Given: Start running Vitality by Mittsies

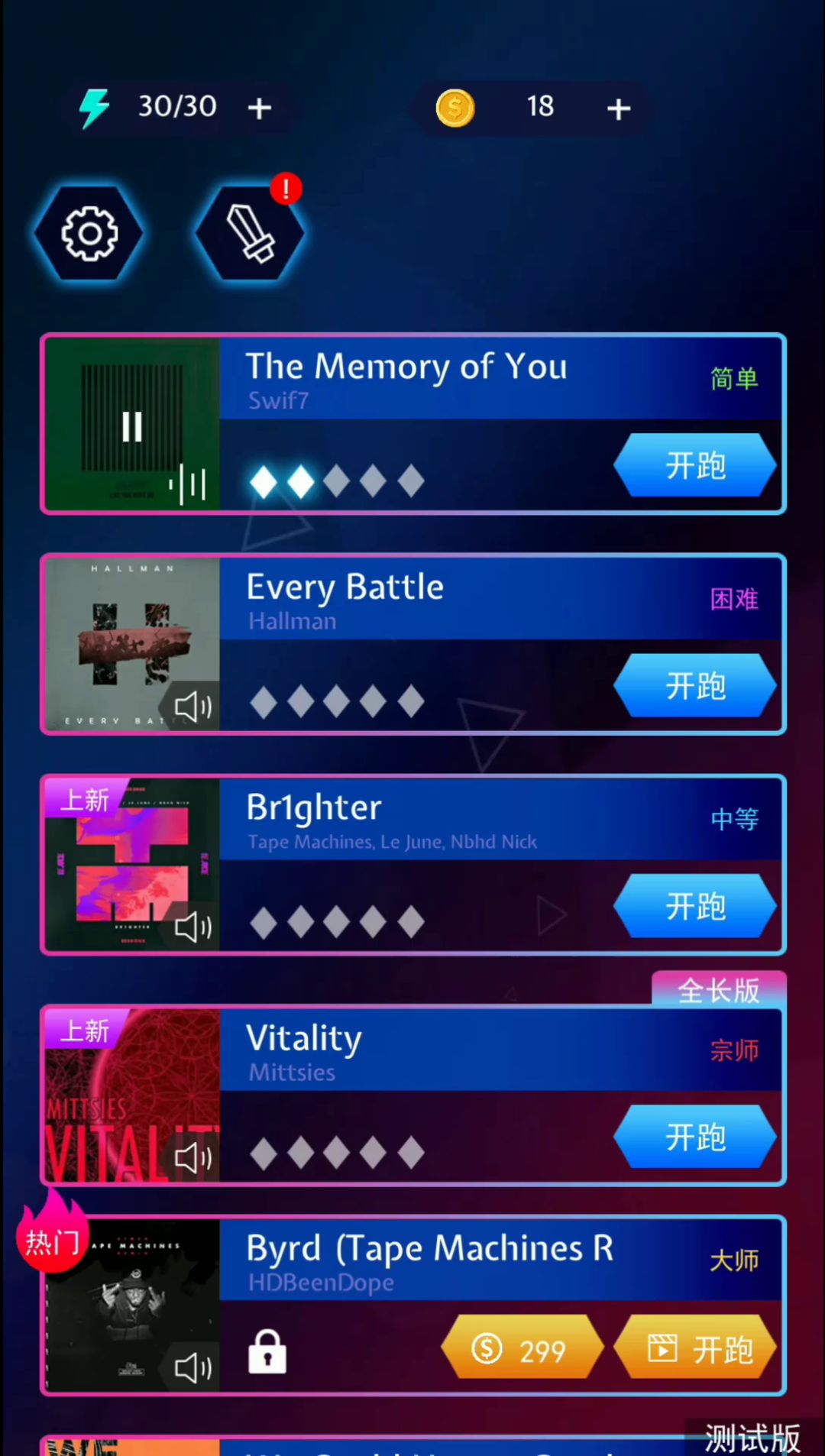Looking at the screenshot, I should [695, 1137].
